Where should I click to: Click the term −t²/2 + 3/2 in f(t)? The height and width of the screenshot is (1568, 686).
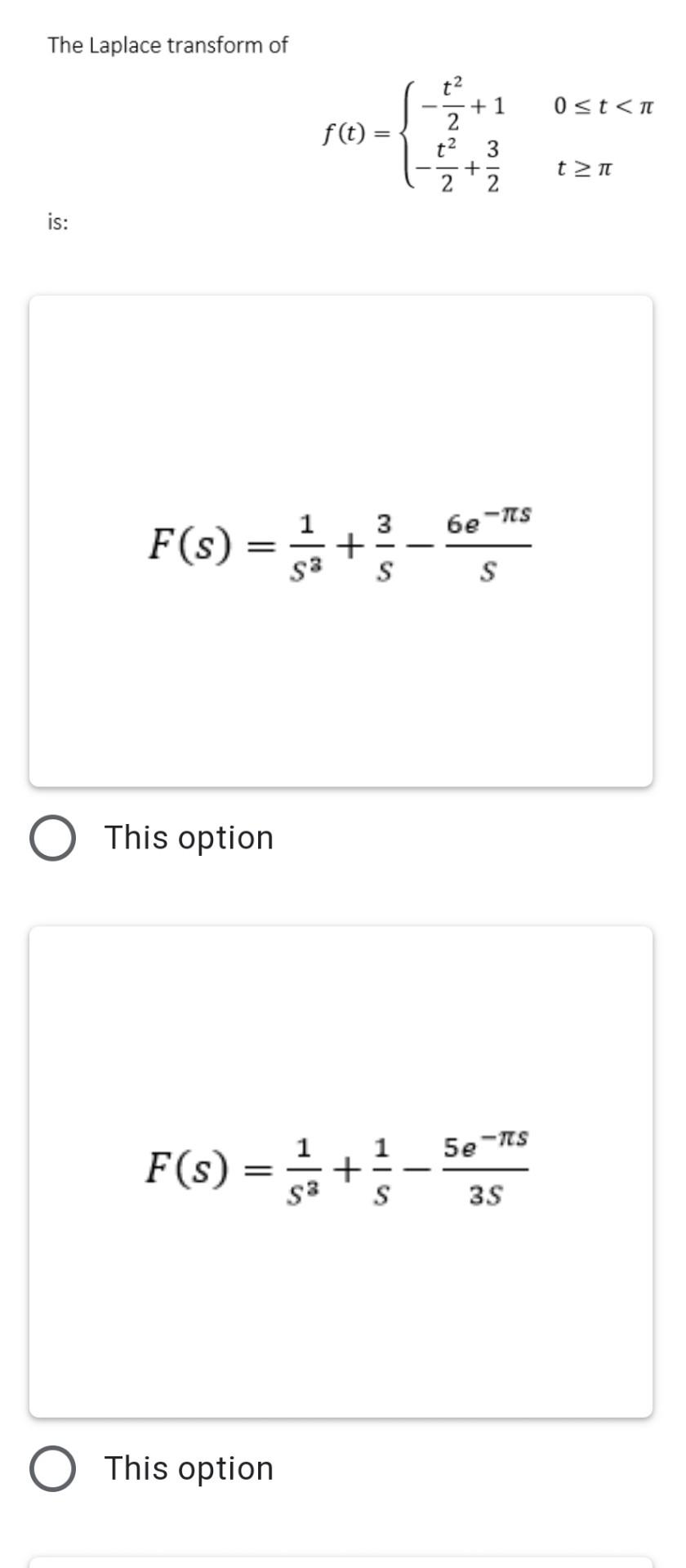(461, 163)
